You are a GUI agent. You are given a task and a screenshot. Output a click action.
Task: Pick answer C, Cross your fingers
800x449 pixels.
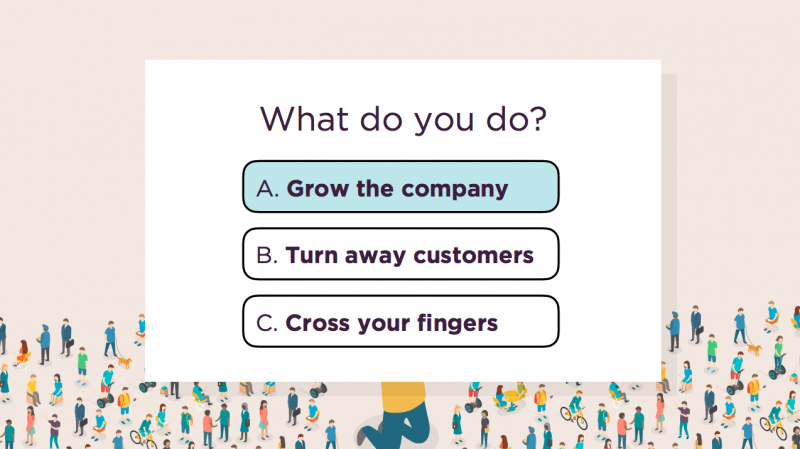400,321
